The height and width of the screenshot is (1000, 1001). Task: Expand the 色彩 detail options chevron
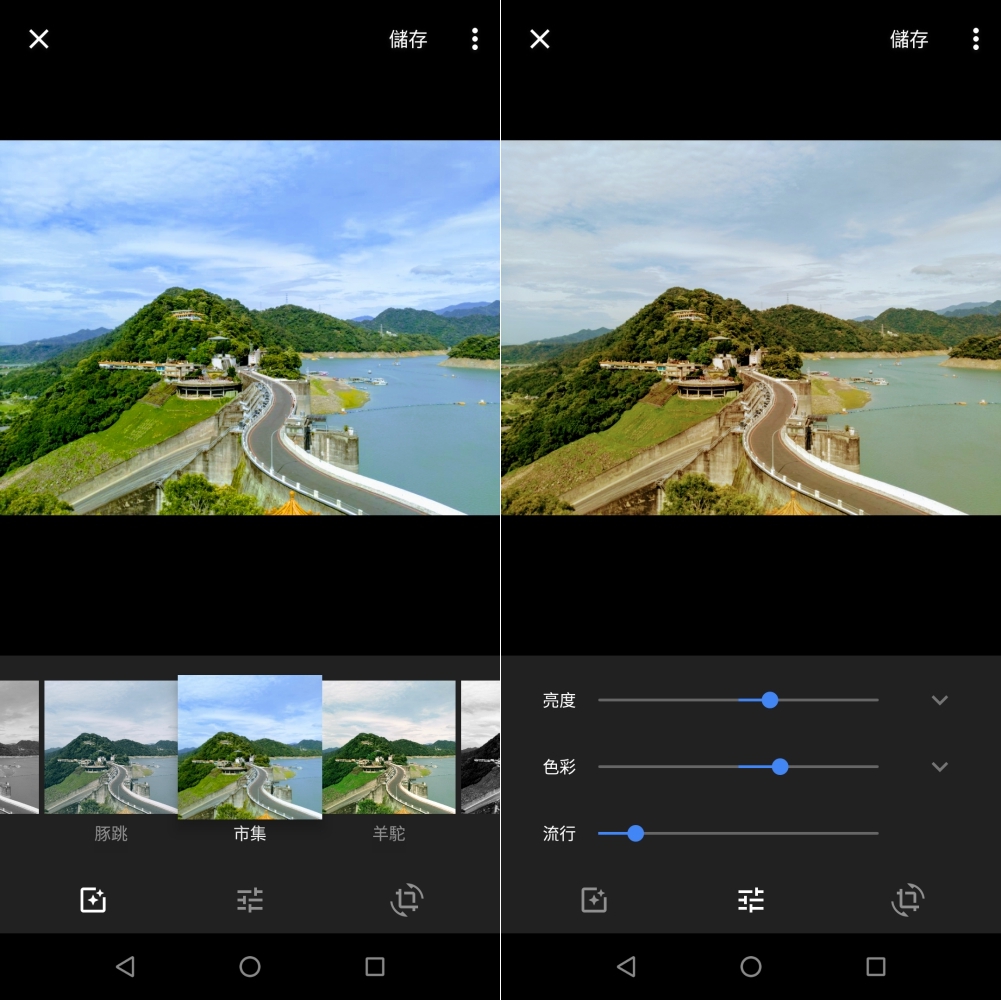[939, 767]
